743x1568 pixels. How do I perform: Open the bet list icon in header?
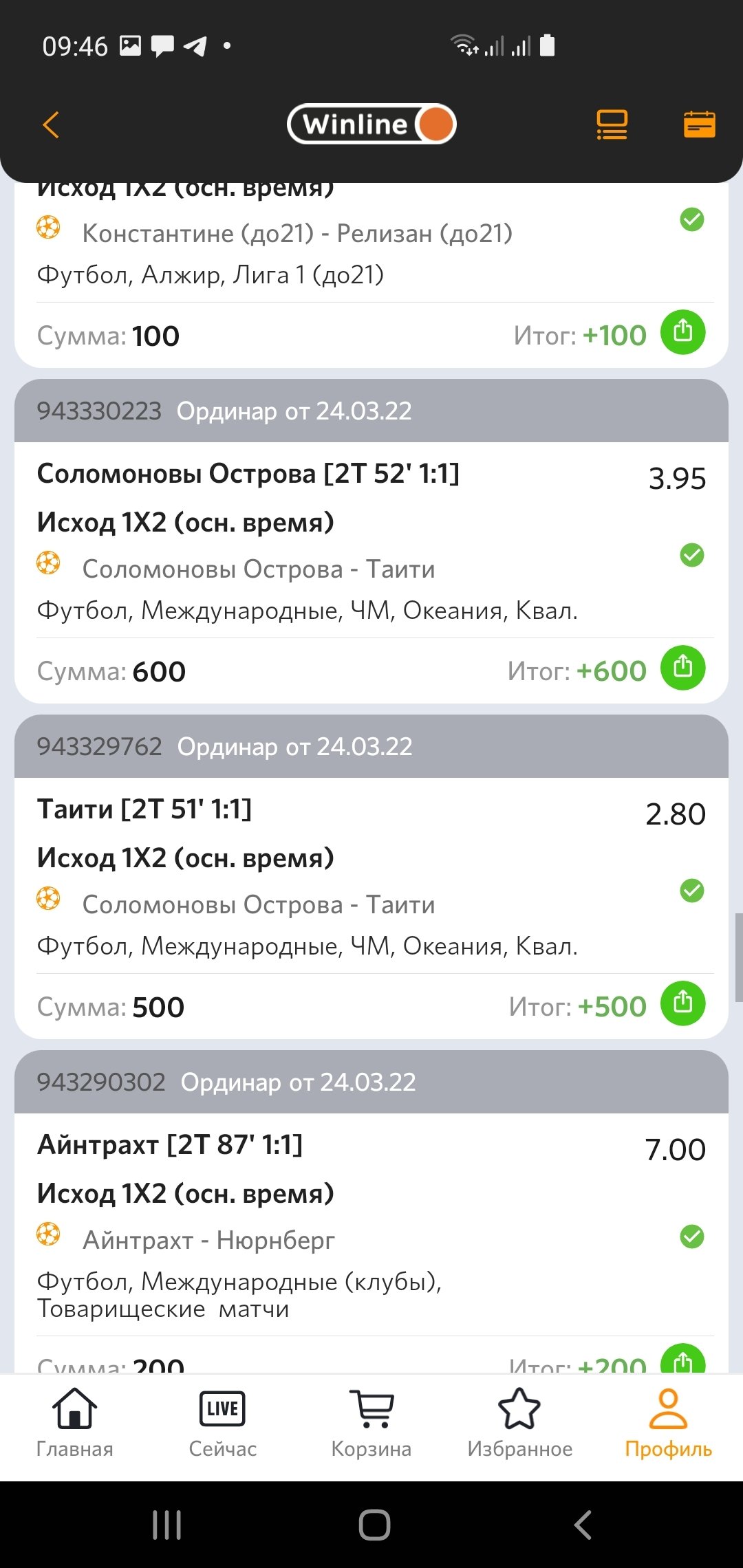coord(612,125)
